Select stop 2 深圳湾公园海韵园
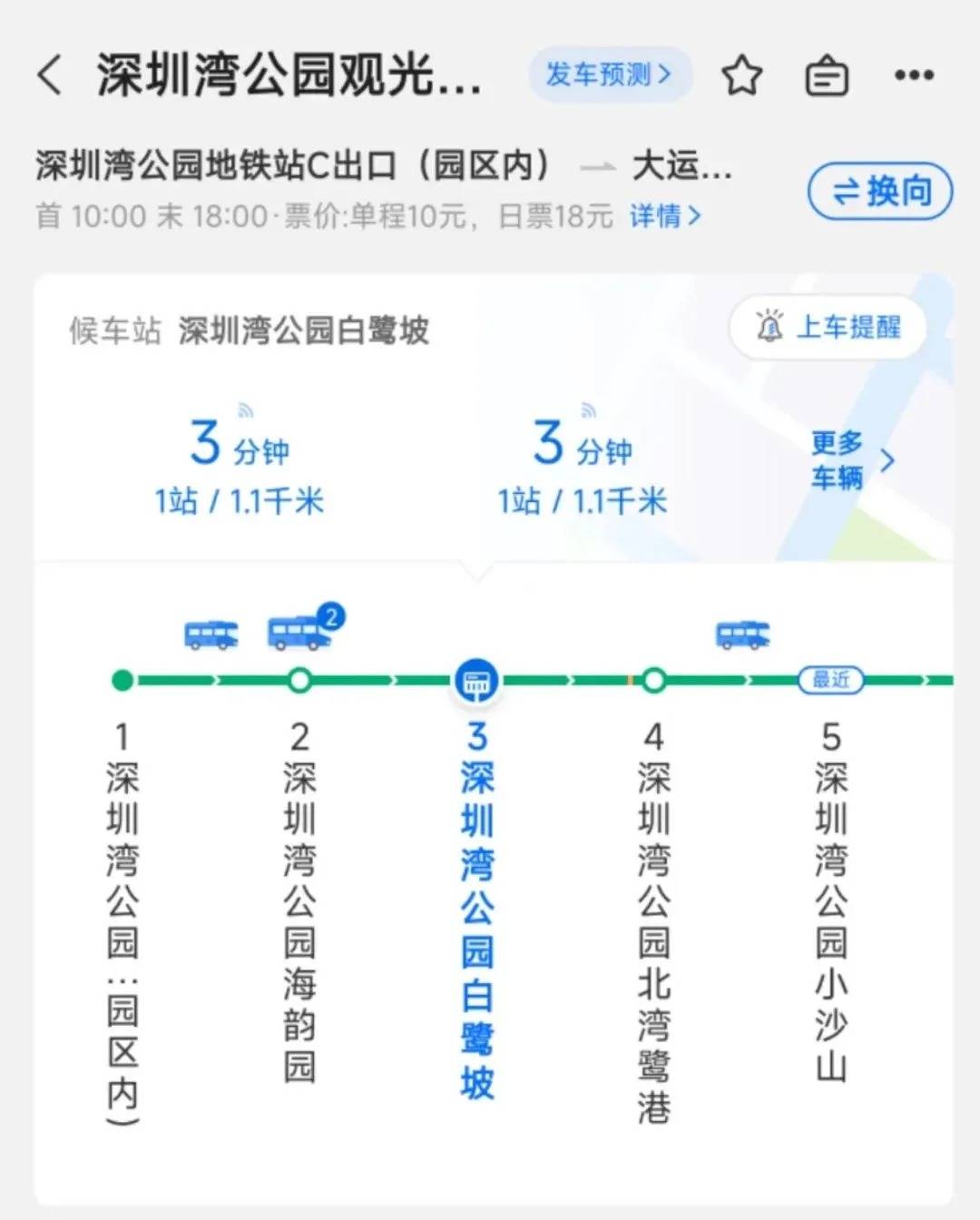The image size is (980, 1220). point(299,908)
